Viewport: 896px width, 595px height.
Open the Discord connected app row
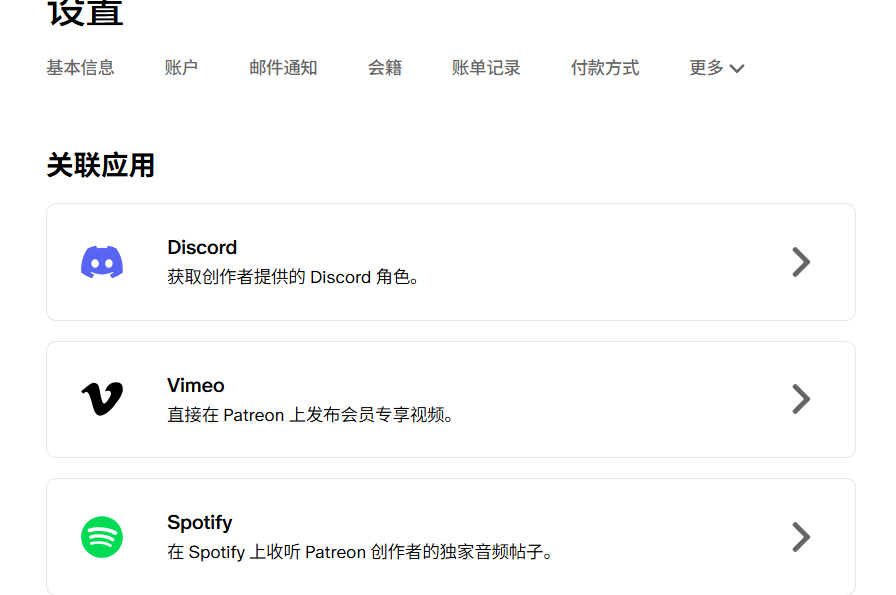(451, 262)
